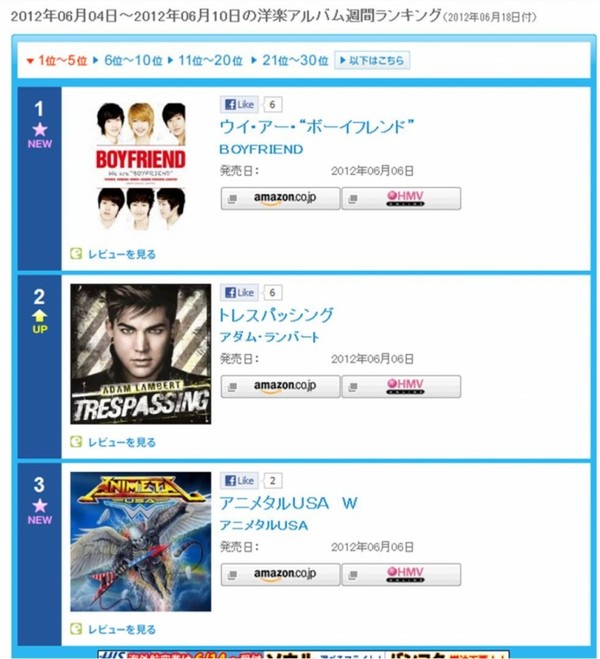Open the アダム・ランバート artist link
The height and width of the screenshot is (659, 600).
pos(270,337)
